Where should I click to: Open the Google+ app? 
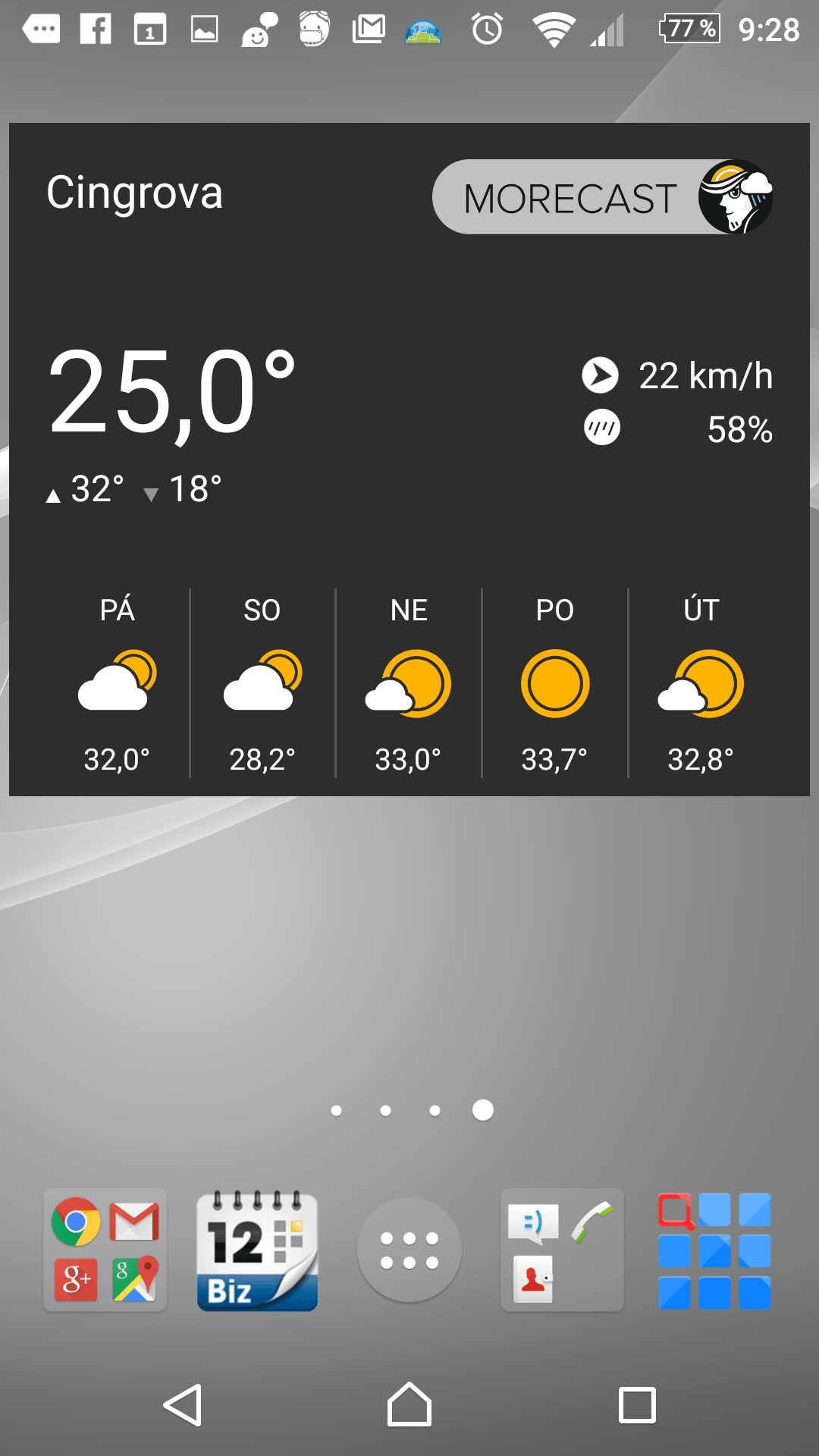coord(76,1279)
